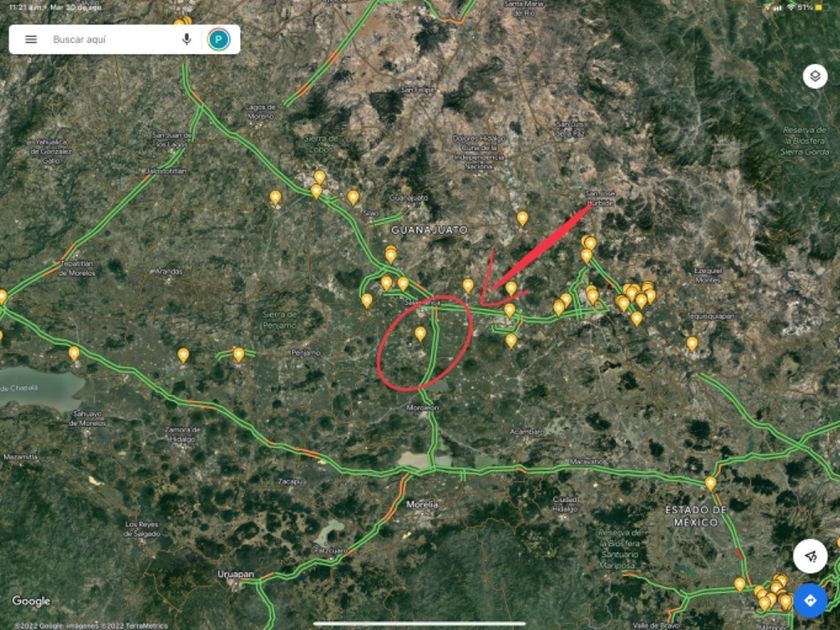Start voice search with the microphone
Viewport: 840px width, 630px height.
click(x=187, y=39)
